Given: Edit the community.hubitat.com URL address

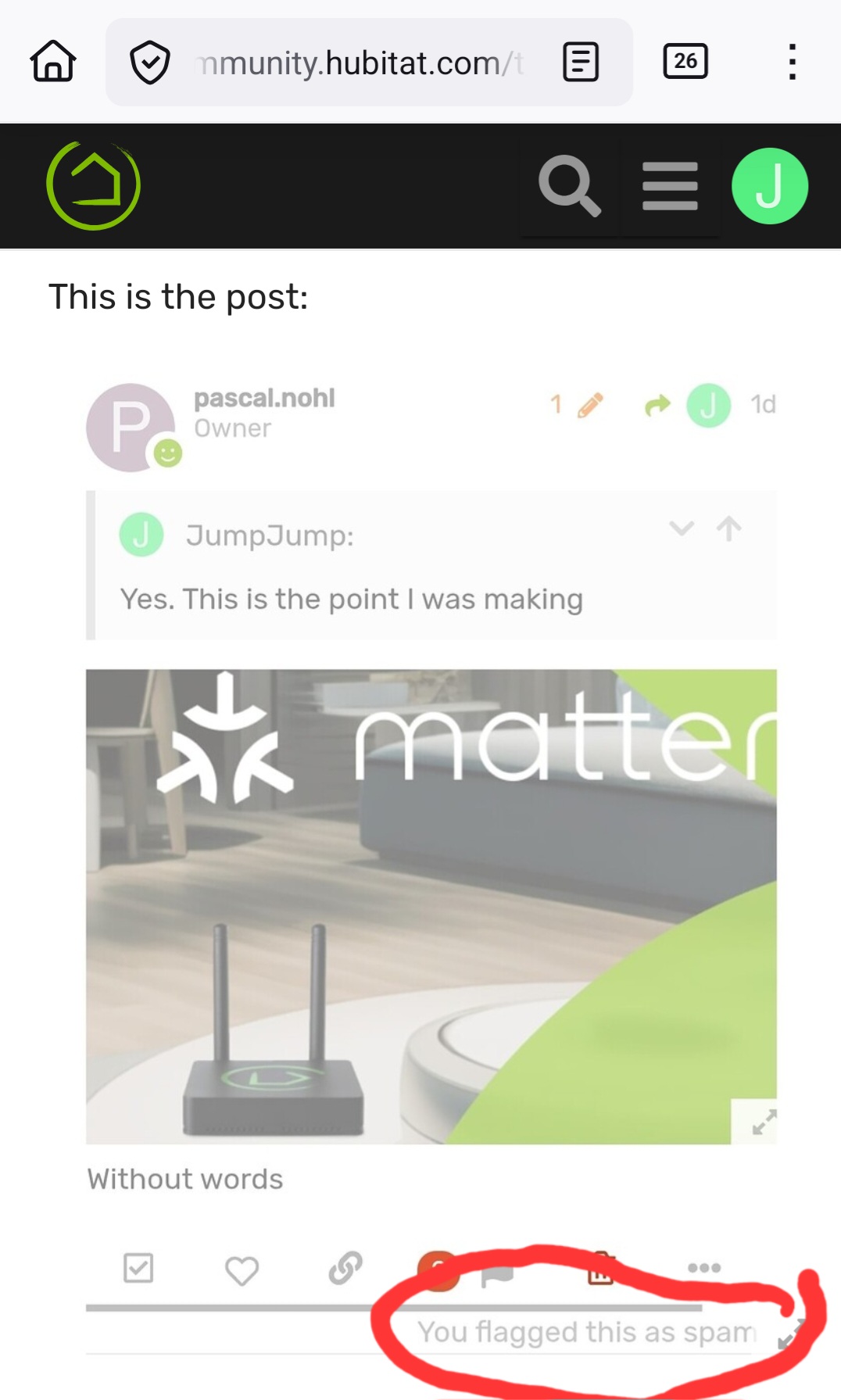Looking at the screenshot, I should tap(360, 63).
